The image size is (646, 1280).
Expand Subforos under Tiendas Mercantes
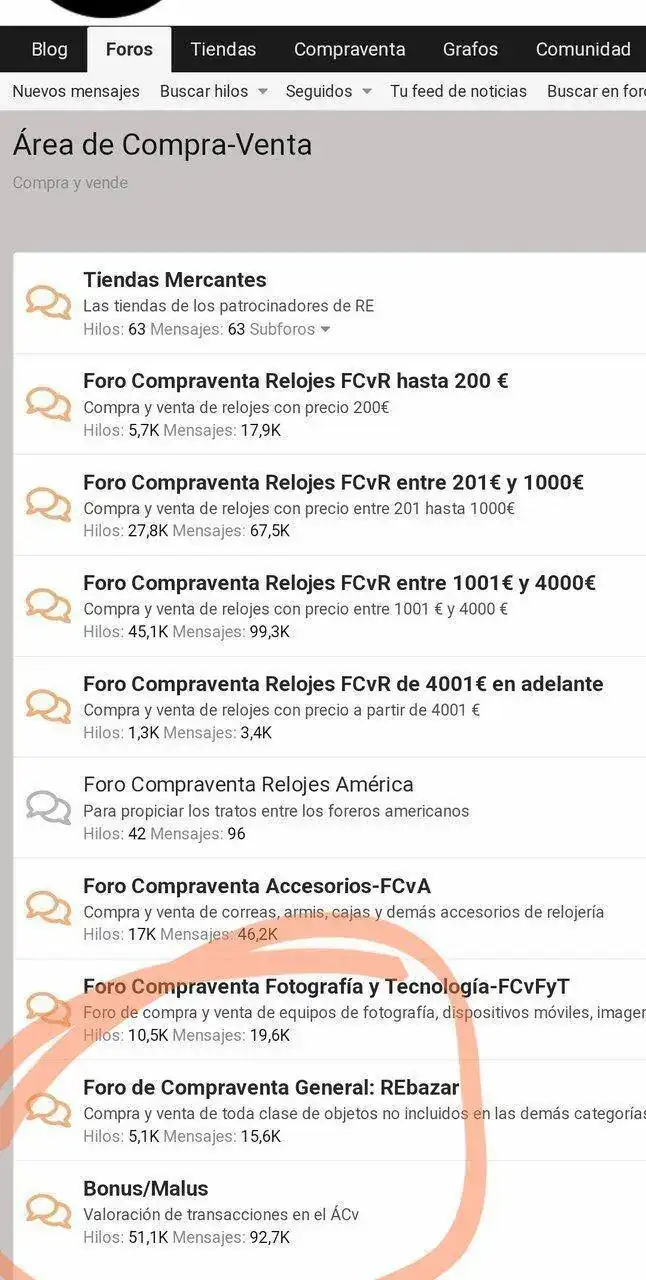[x=290, y=329]
